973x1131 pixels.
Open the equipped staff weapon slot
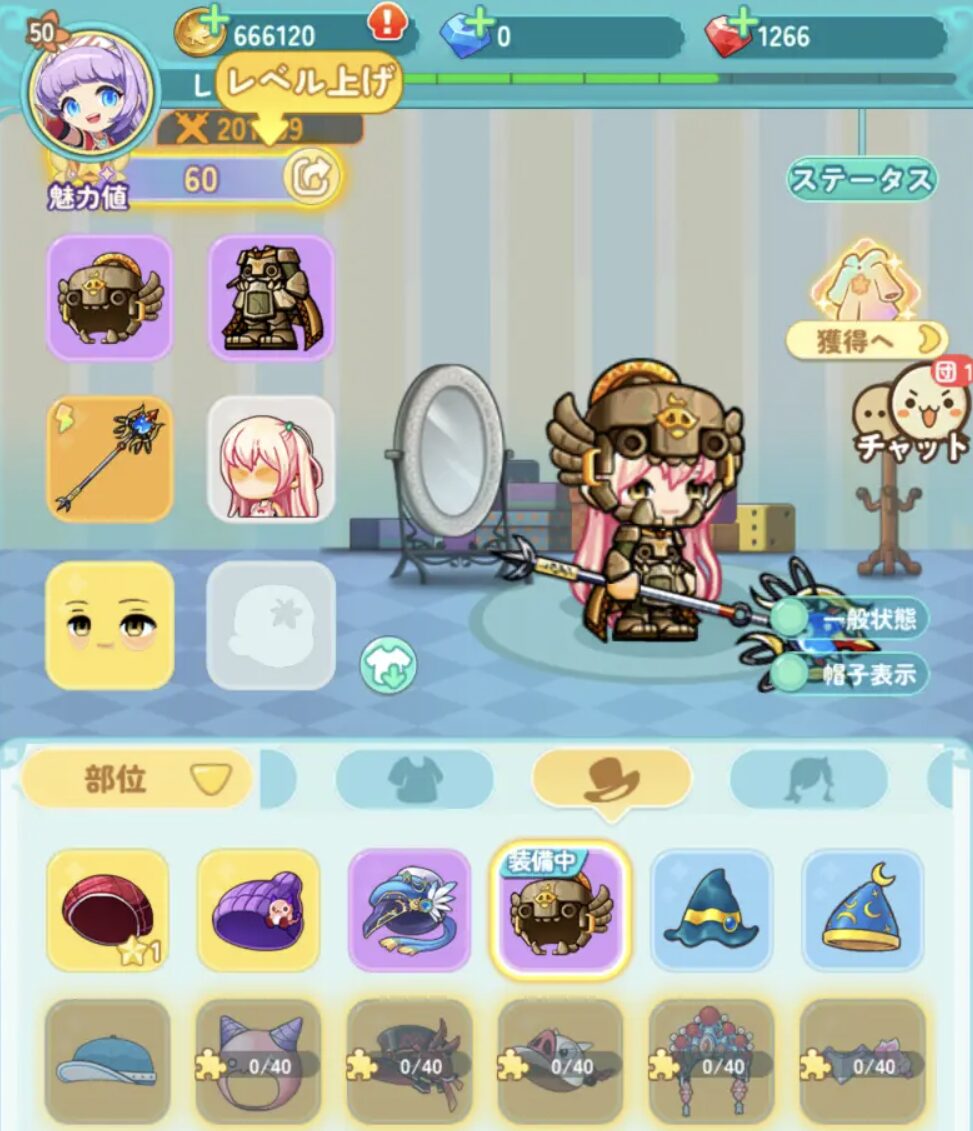coord(110,460)
